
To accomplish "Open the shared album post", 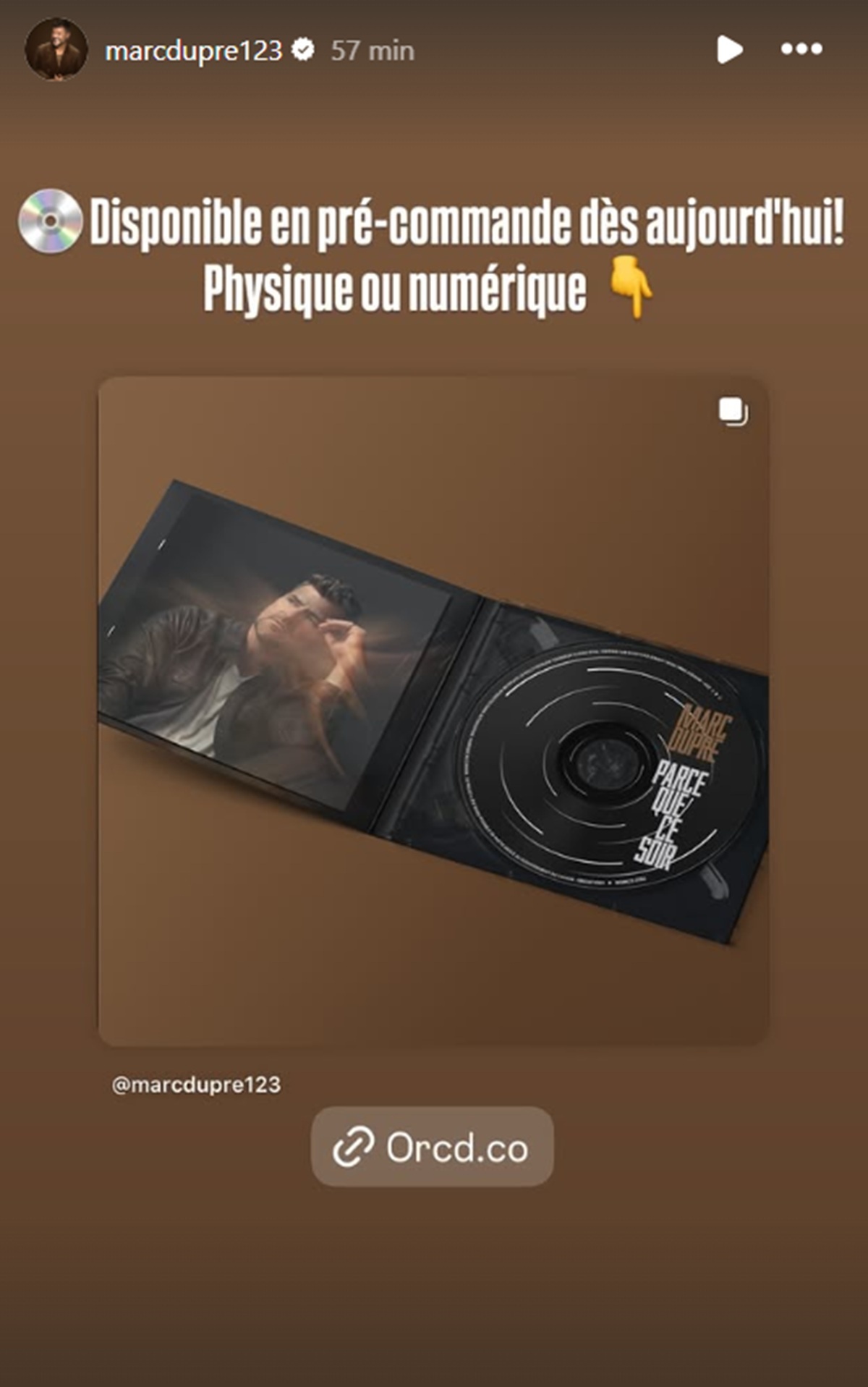I will click(433, 711).
